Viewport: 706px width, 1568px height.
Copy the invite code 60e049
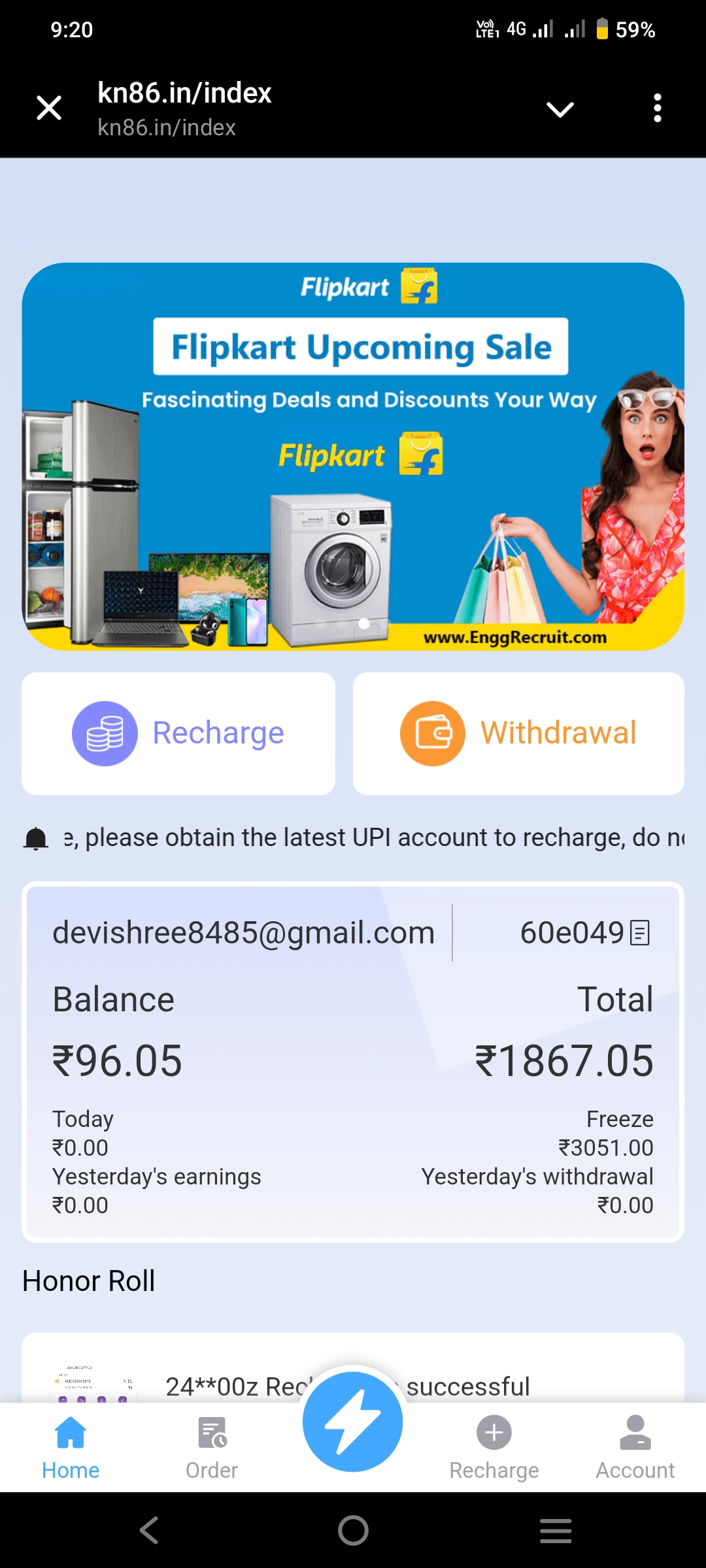point(640,932)
